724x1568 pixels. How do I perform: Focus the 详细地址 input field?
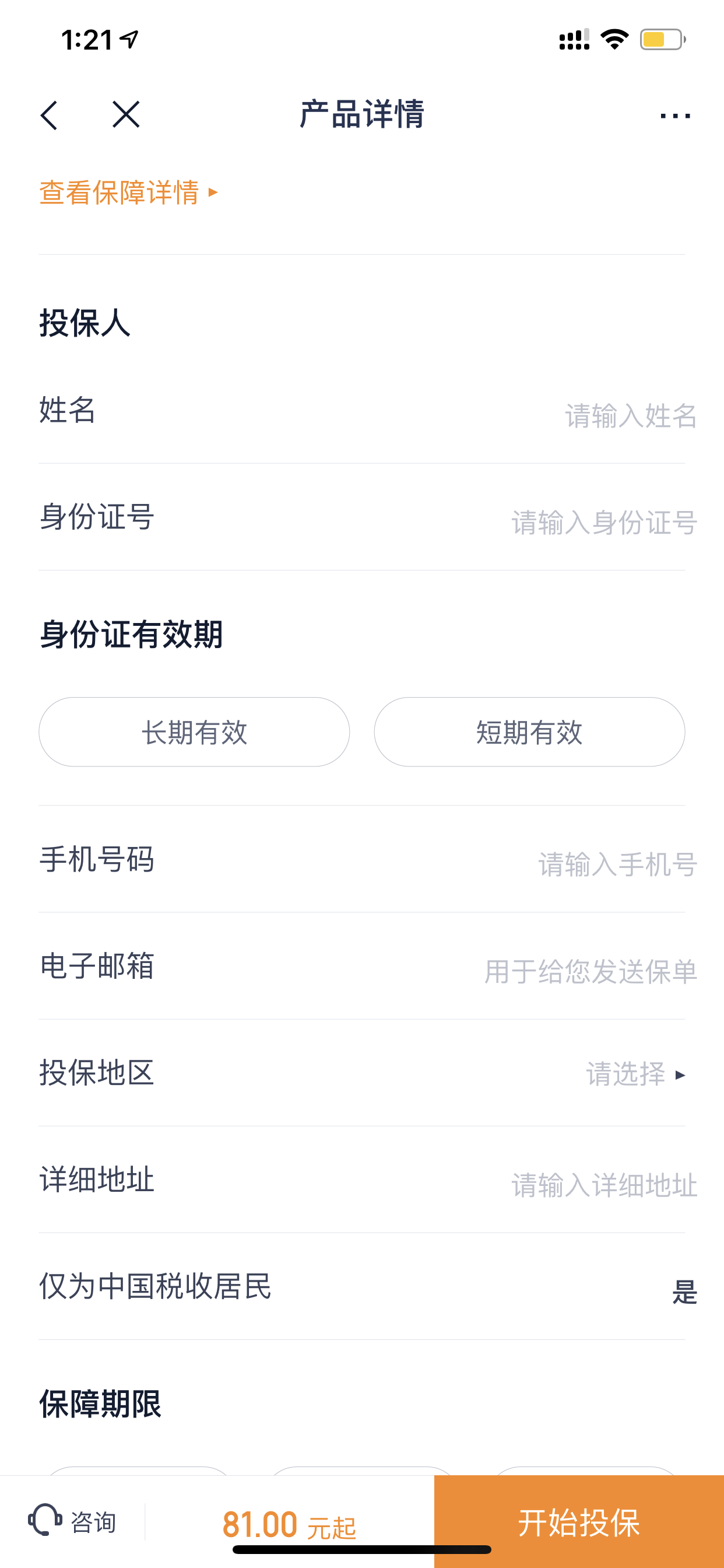(362, 1179)
